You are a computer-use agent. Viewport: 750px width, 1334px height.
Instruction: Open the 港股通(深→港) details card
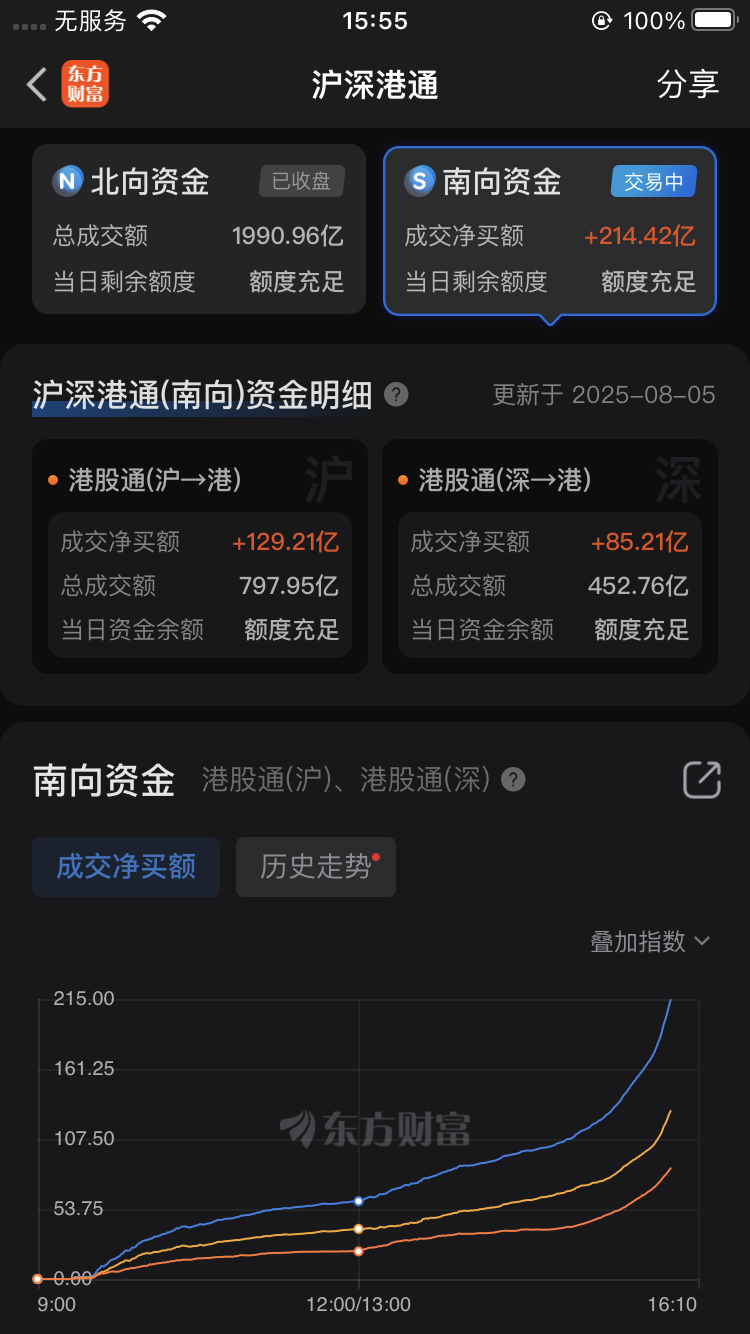click(550, 556)
